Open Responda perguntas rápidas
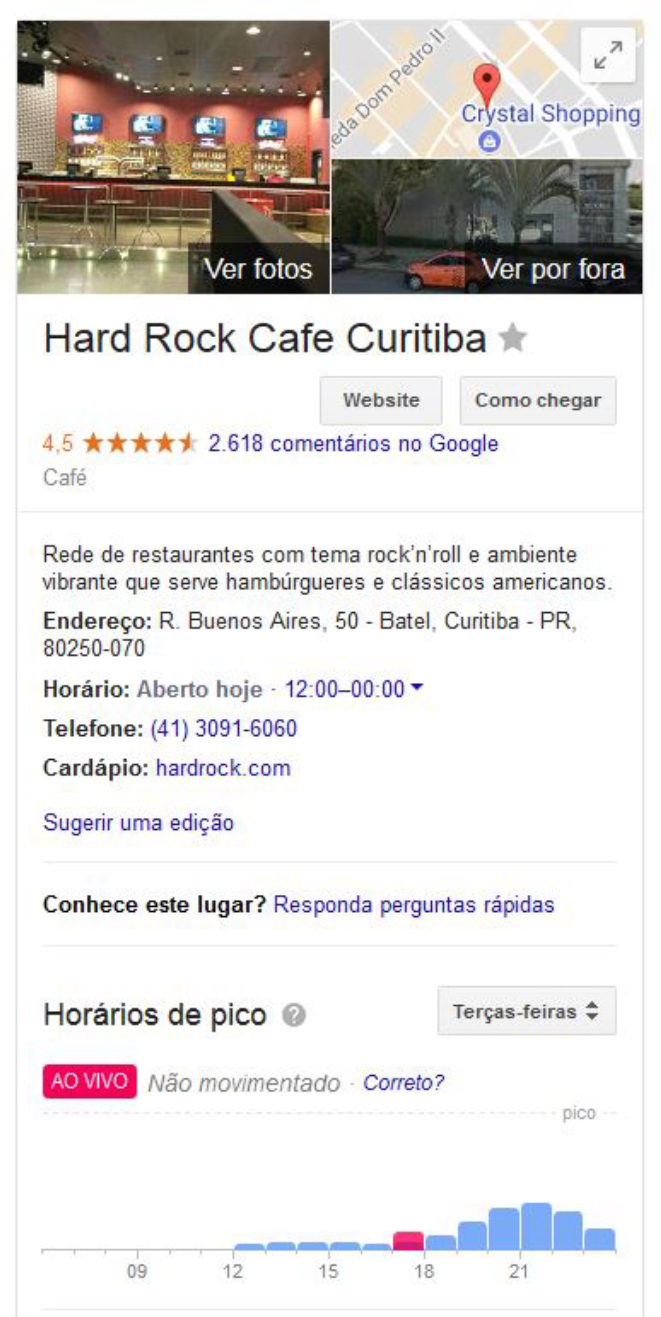 pyautogui.click(x=414, y=906)
